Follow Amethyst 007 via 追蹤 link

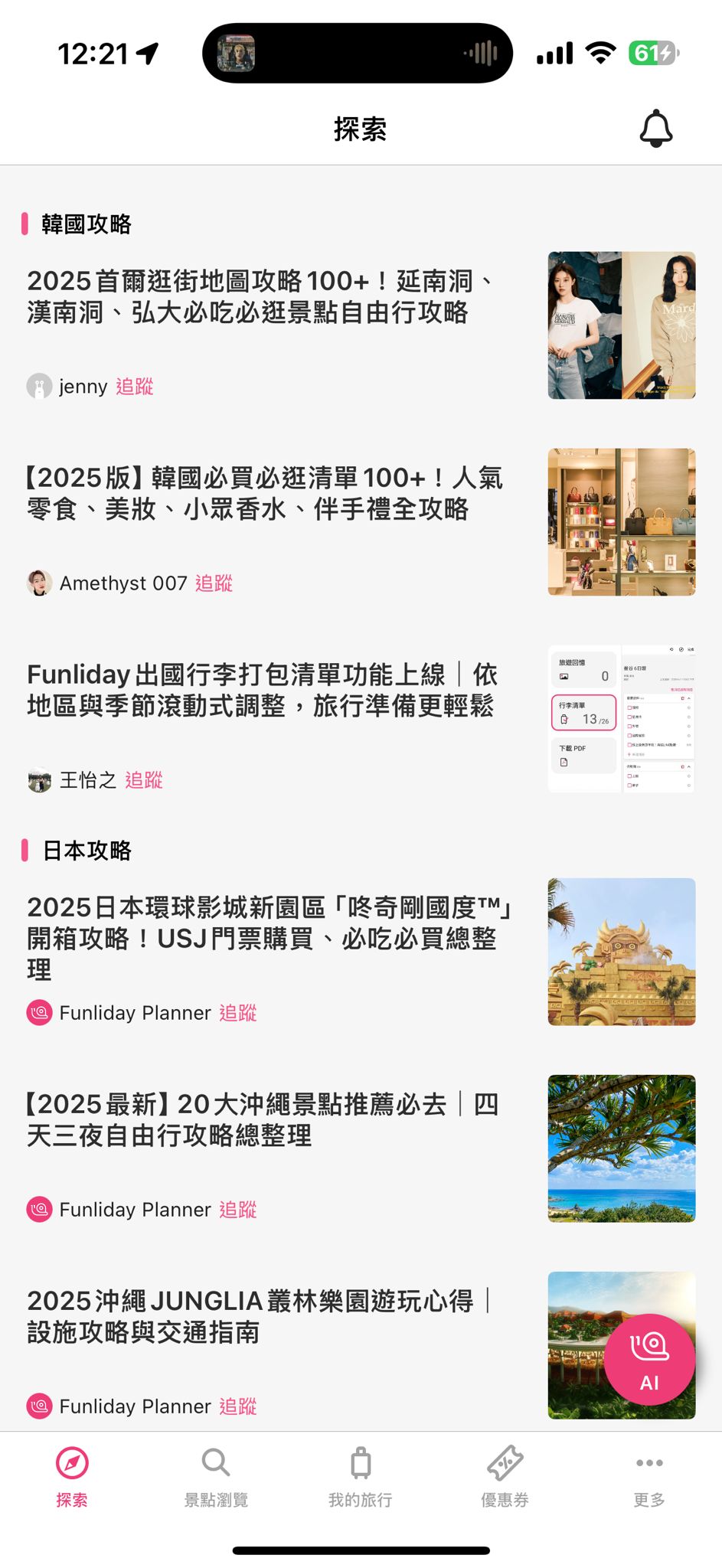(x=212, y=583)
